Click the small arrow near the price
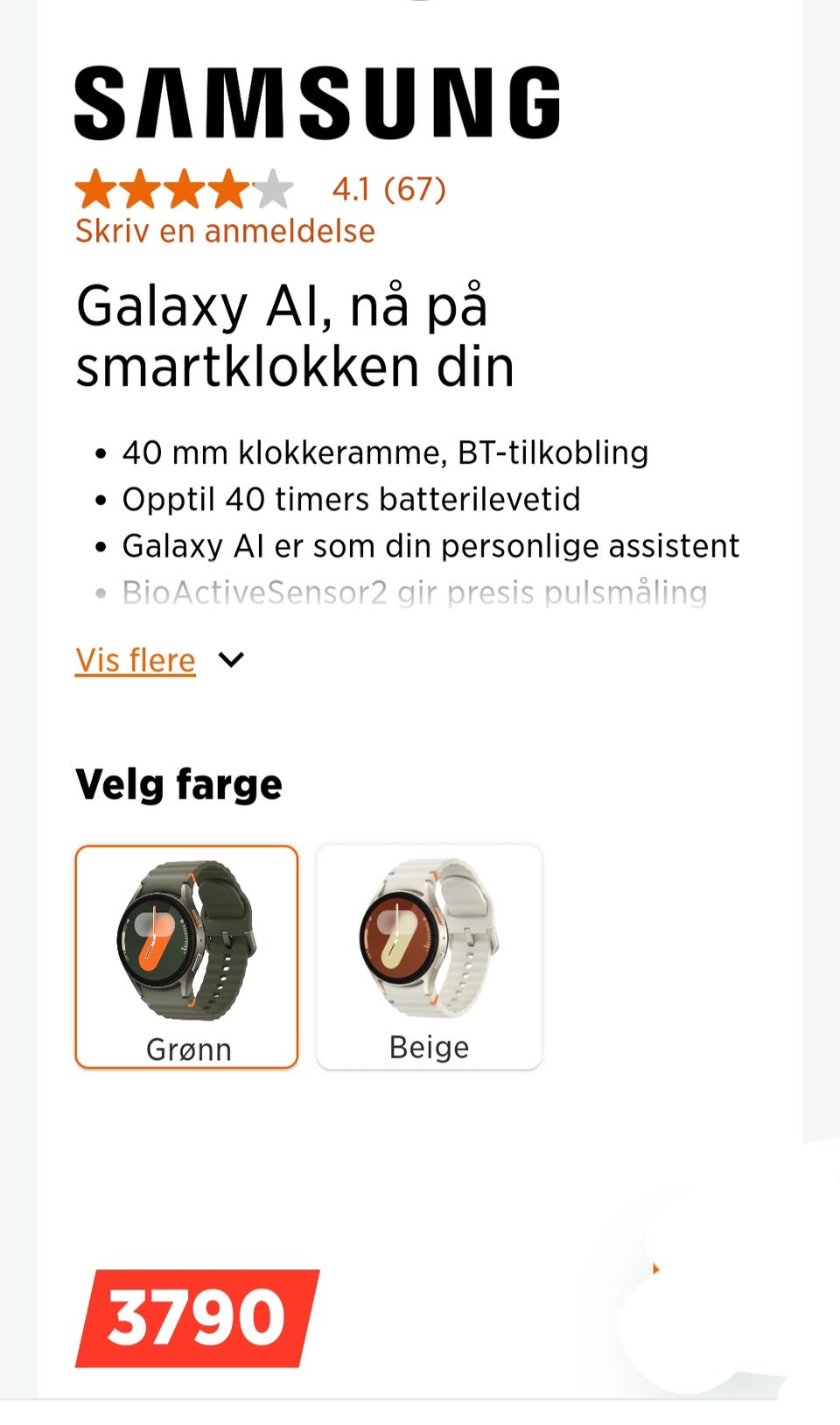This screenshot has width=840, height=1425. pyautogui.click(x=656, y=1267)
